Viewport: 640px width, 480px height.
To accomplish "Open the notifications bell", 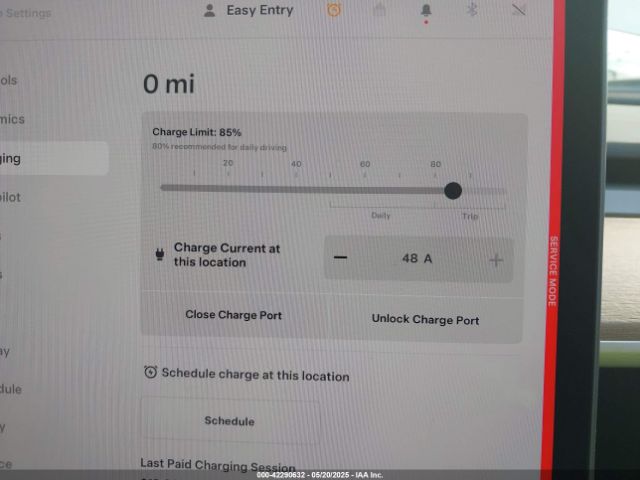I will (427, 10).
